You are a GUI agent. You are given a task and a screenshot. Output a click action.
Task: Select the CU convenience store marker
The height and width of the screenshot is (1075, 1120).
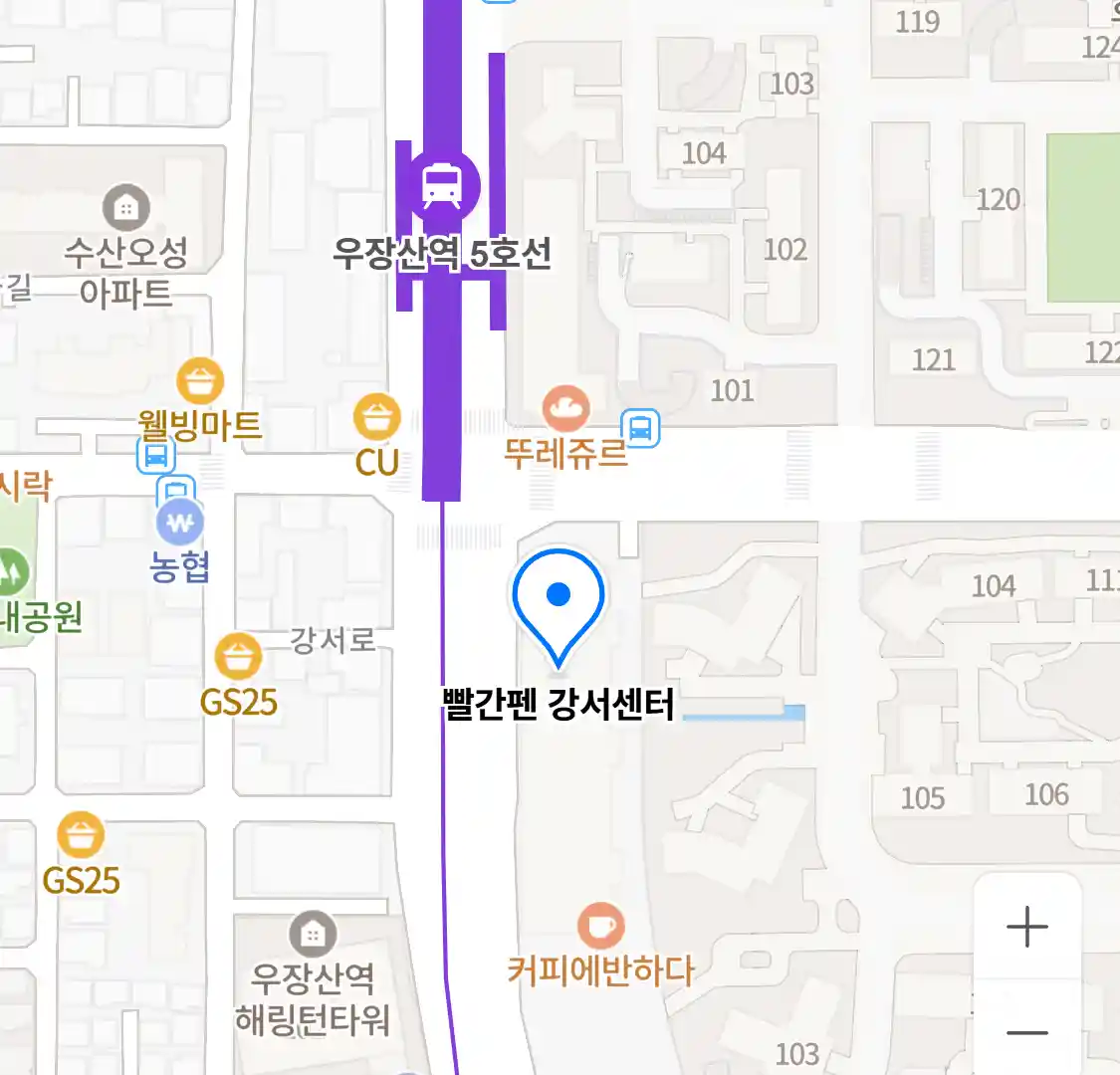376,417
